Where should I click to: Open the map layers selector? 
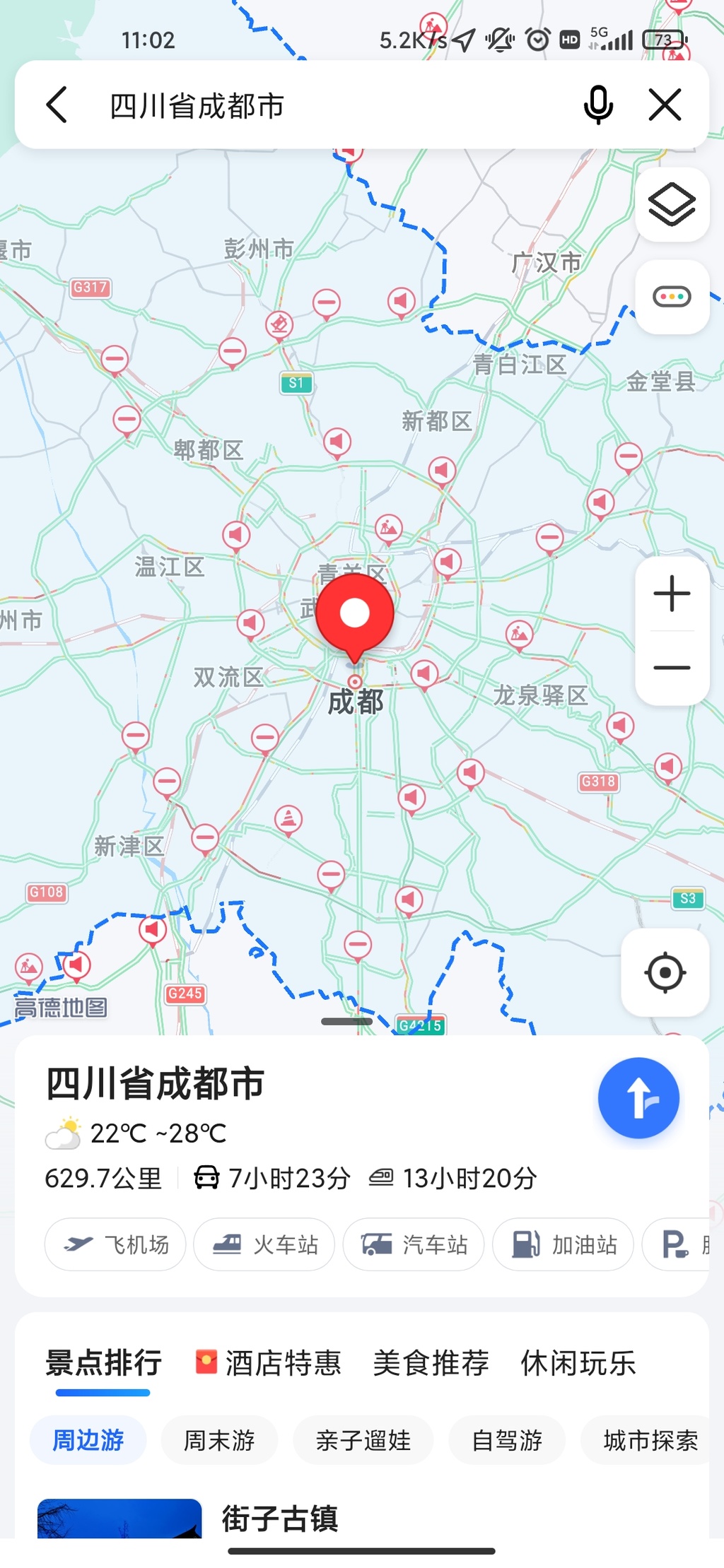(x=672, y=205)
